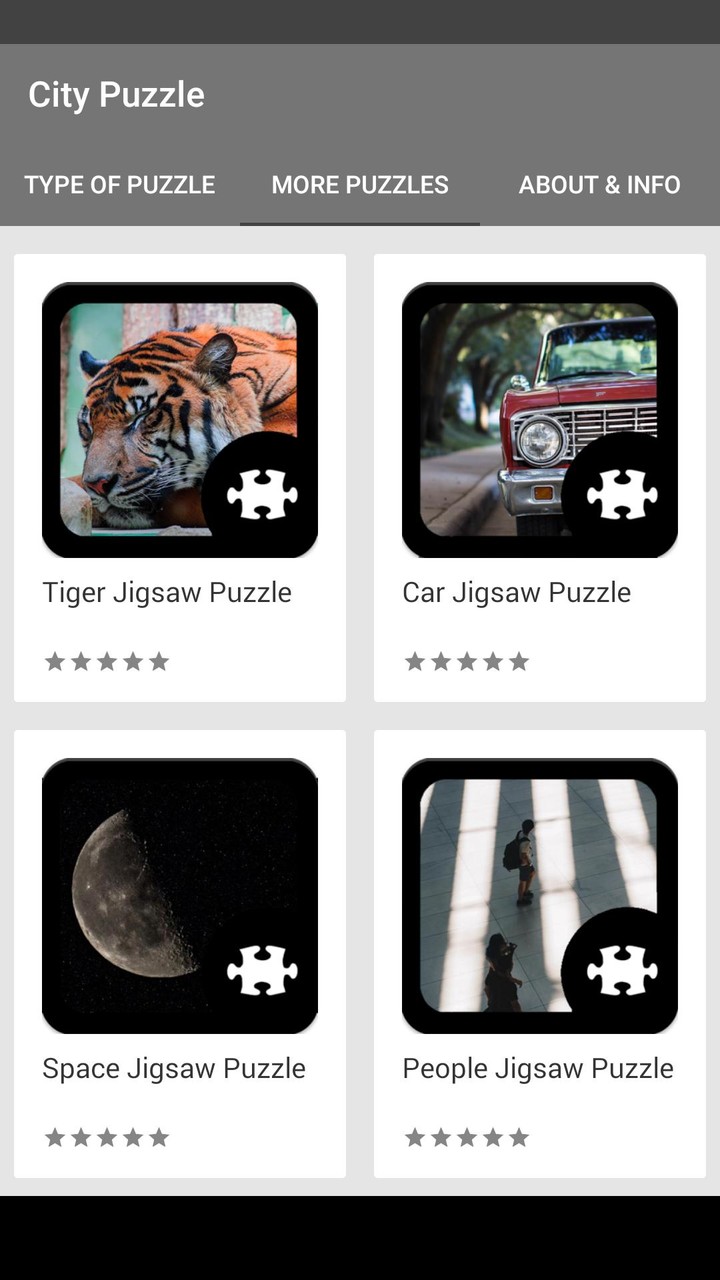Click the Car Jigsaw Puzzle title link
720x1280 pixels.
click(x=516, y=592)
